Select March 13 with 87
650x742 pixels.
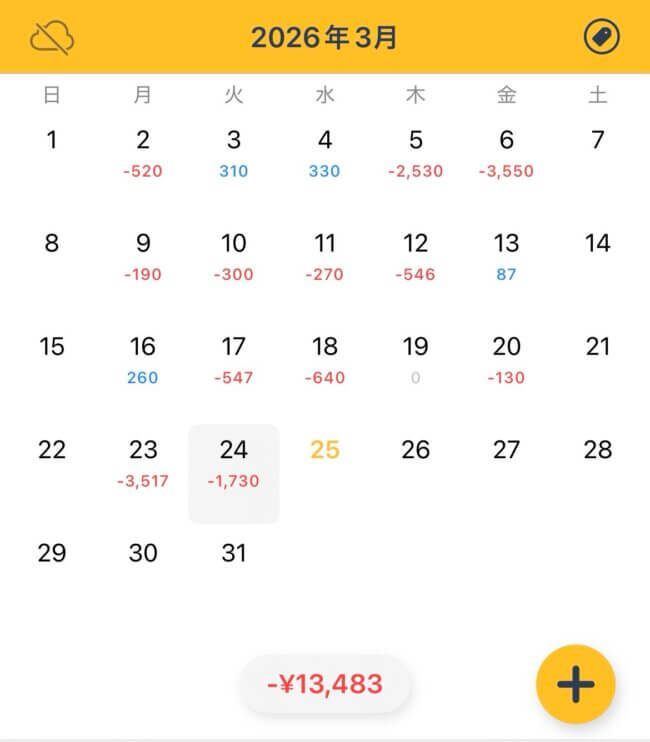coord(506,256)
